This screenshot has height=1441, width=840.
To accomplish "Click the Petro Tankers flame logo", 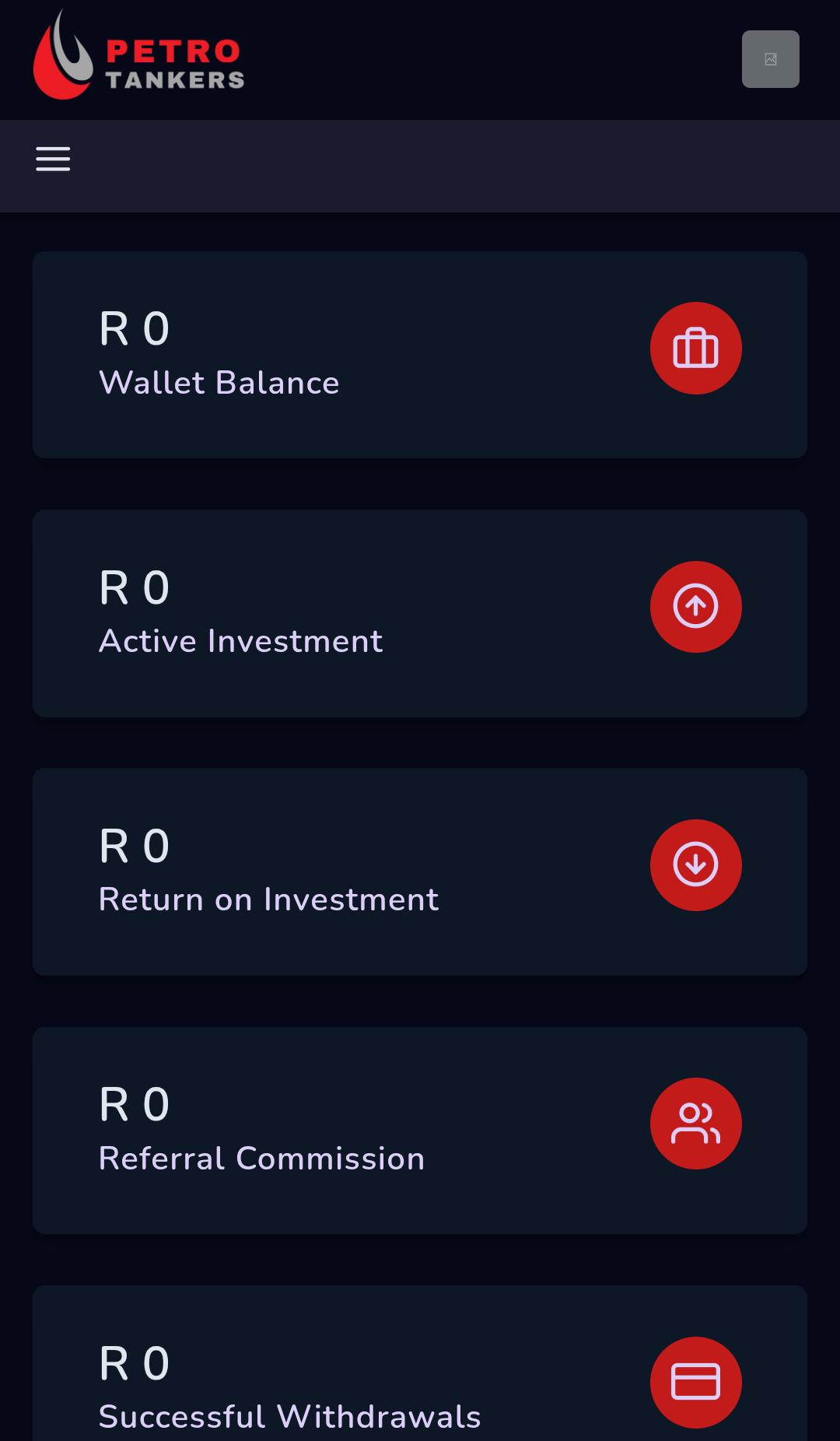I will click(x=61, y=56).
